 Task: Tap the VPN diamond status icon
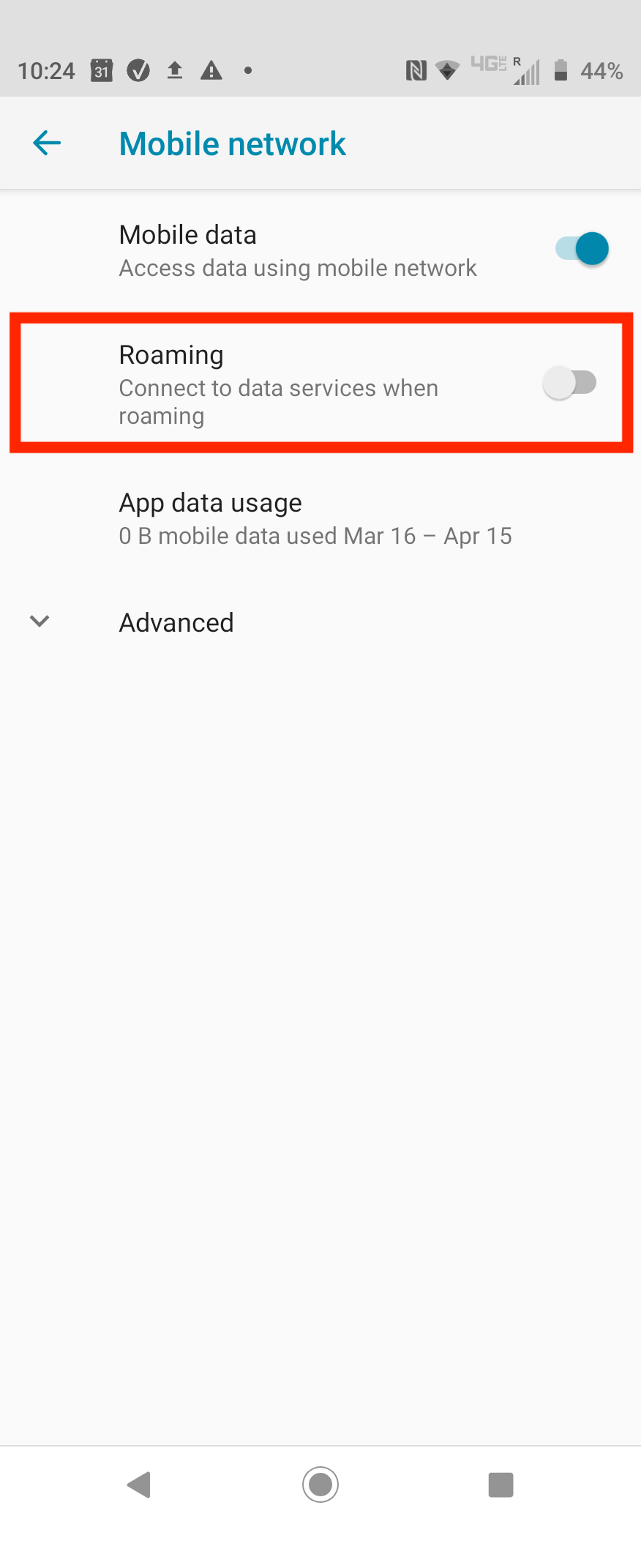[x=449, y=70]
